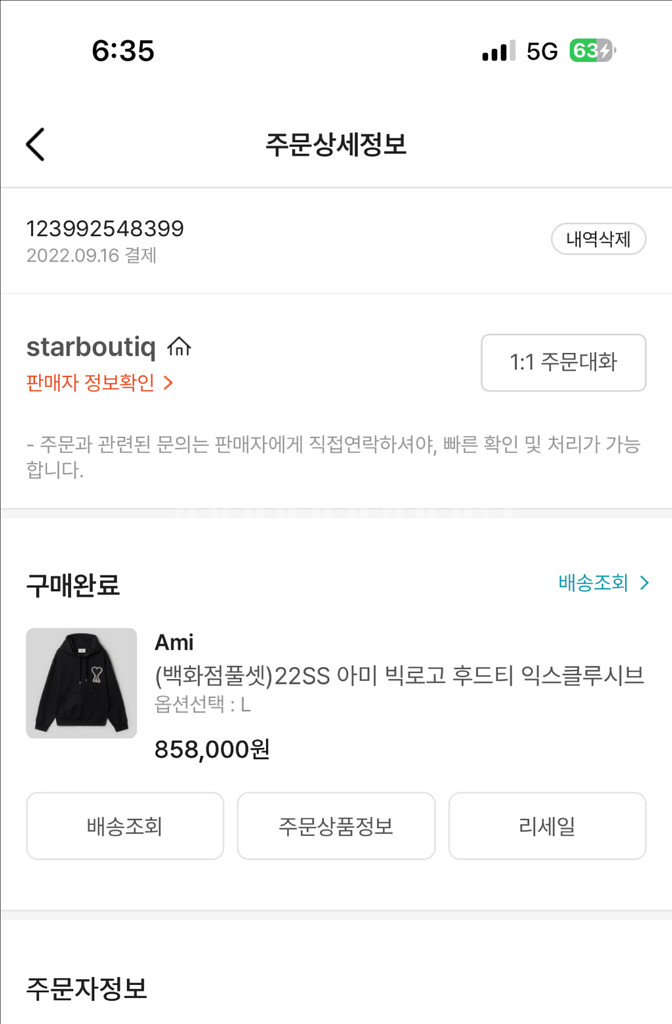Open 배송조회 link beside 구매완료
This screenshot has height=1024, width=672.
click(x=603, y=582)
